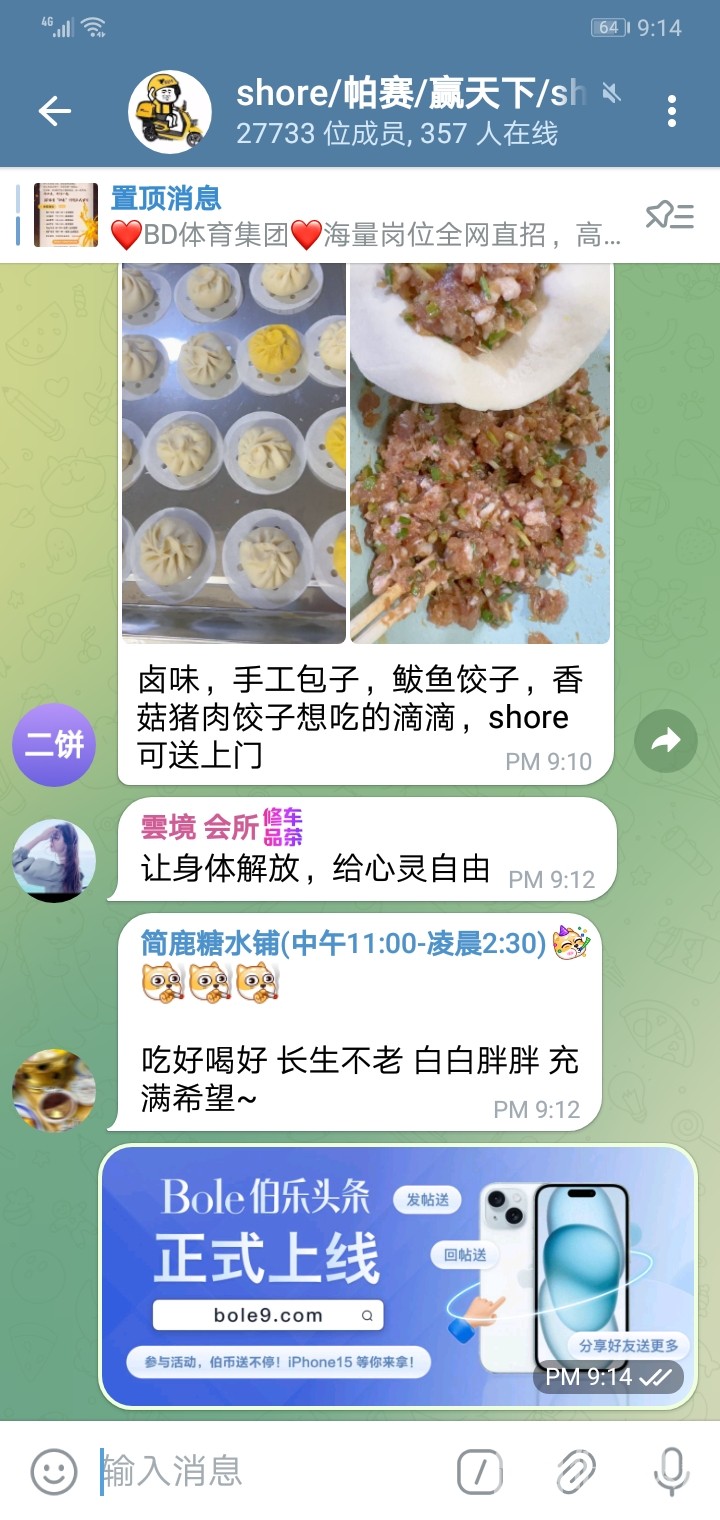This screenshot has height=1520, width=720.
Task: Open the steamed buns photo
Action: [x=234, y=452]
